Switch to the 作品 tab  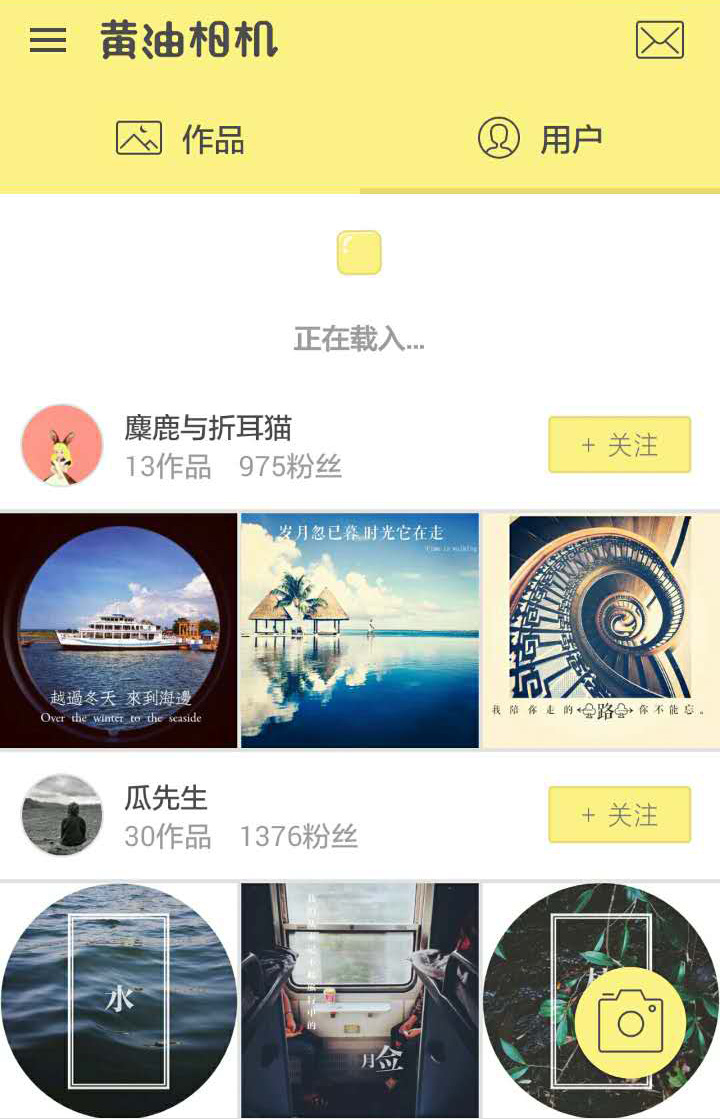[181, 138]
